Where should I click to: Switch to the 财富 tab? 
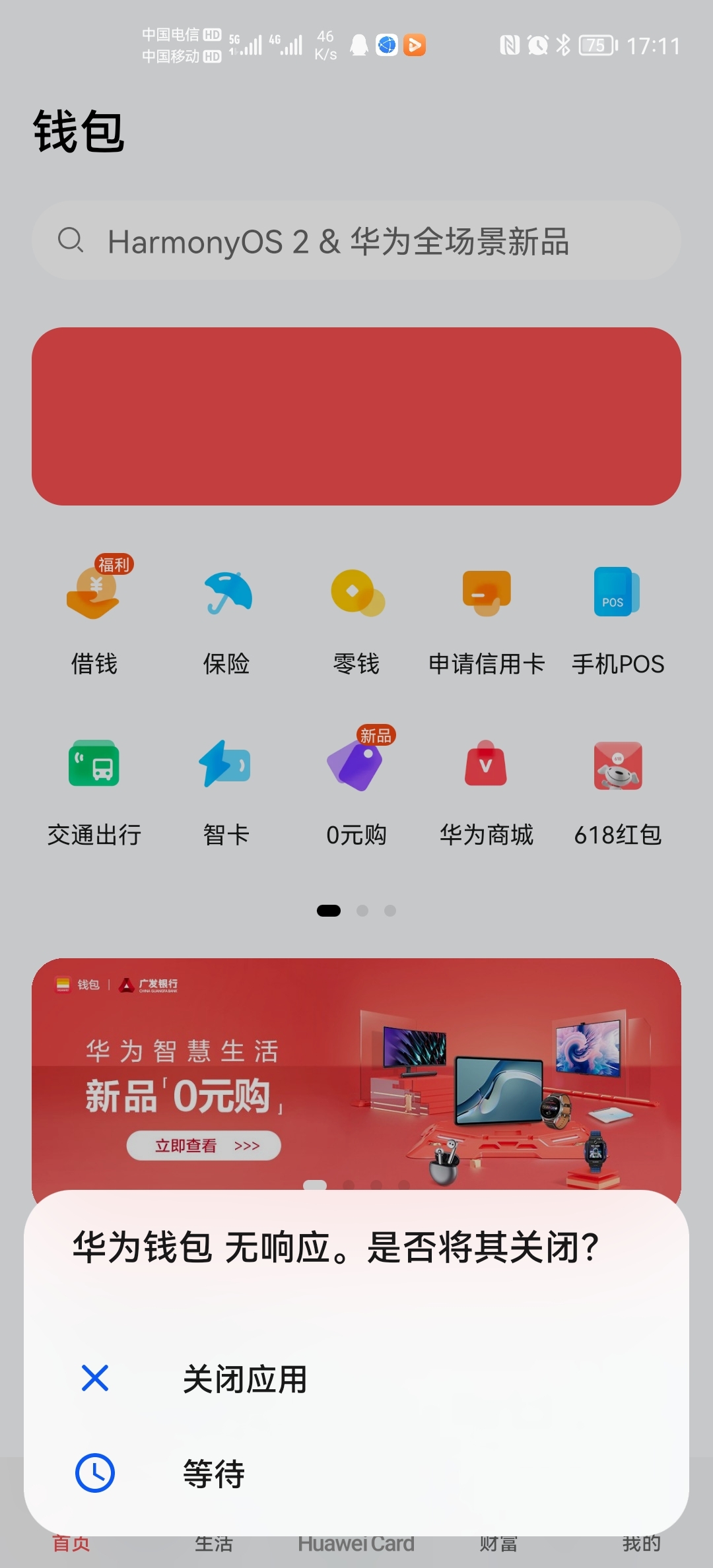click(x=499, y=1544)
